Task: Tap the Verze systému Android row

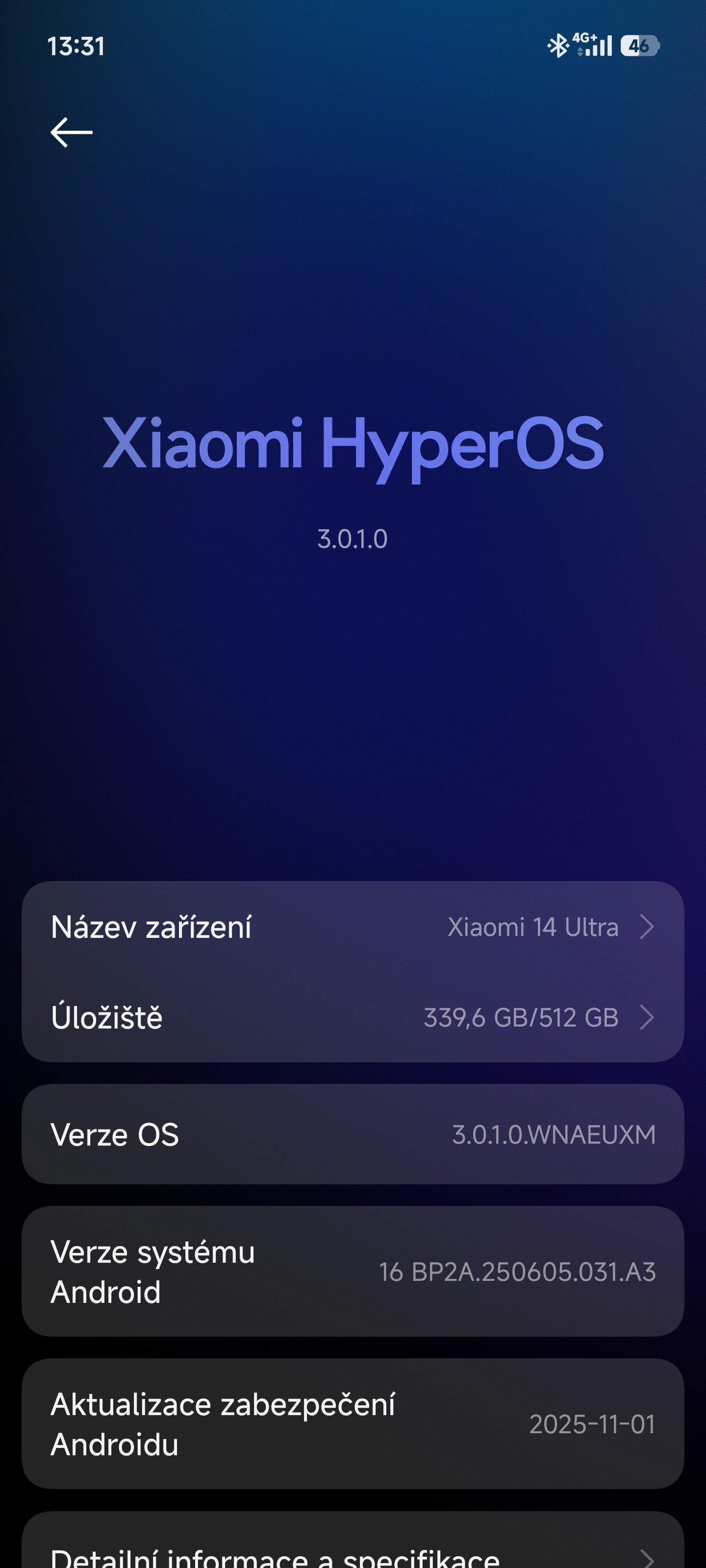Action: pos(352,1272)
